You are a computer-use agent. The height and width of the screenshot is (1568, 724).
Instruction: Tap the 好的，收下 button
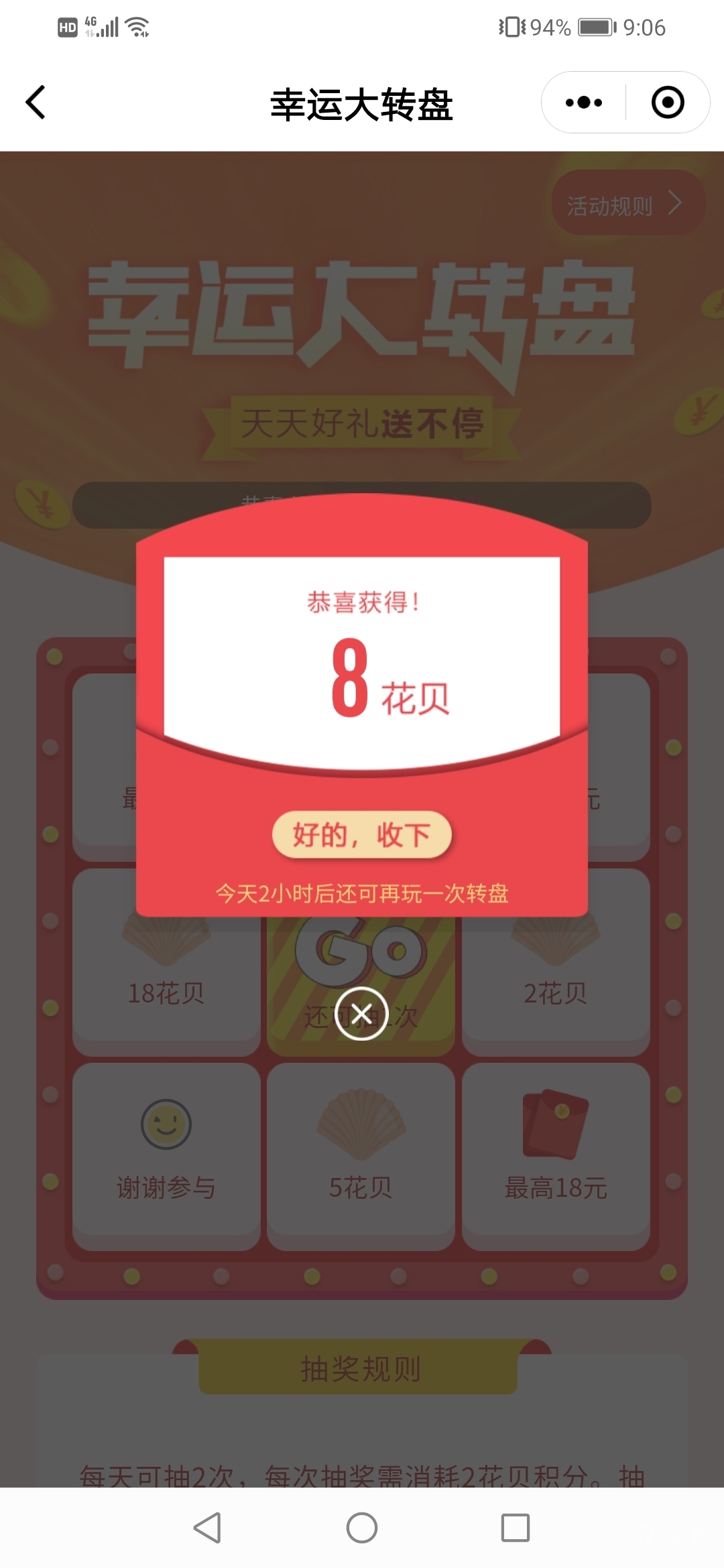[x=361, y=835]
